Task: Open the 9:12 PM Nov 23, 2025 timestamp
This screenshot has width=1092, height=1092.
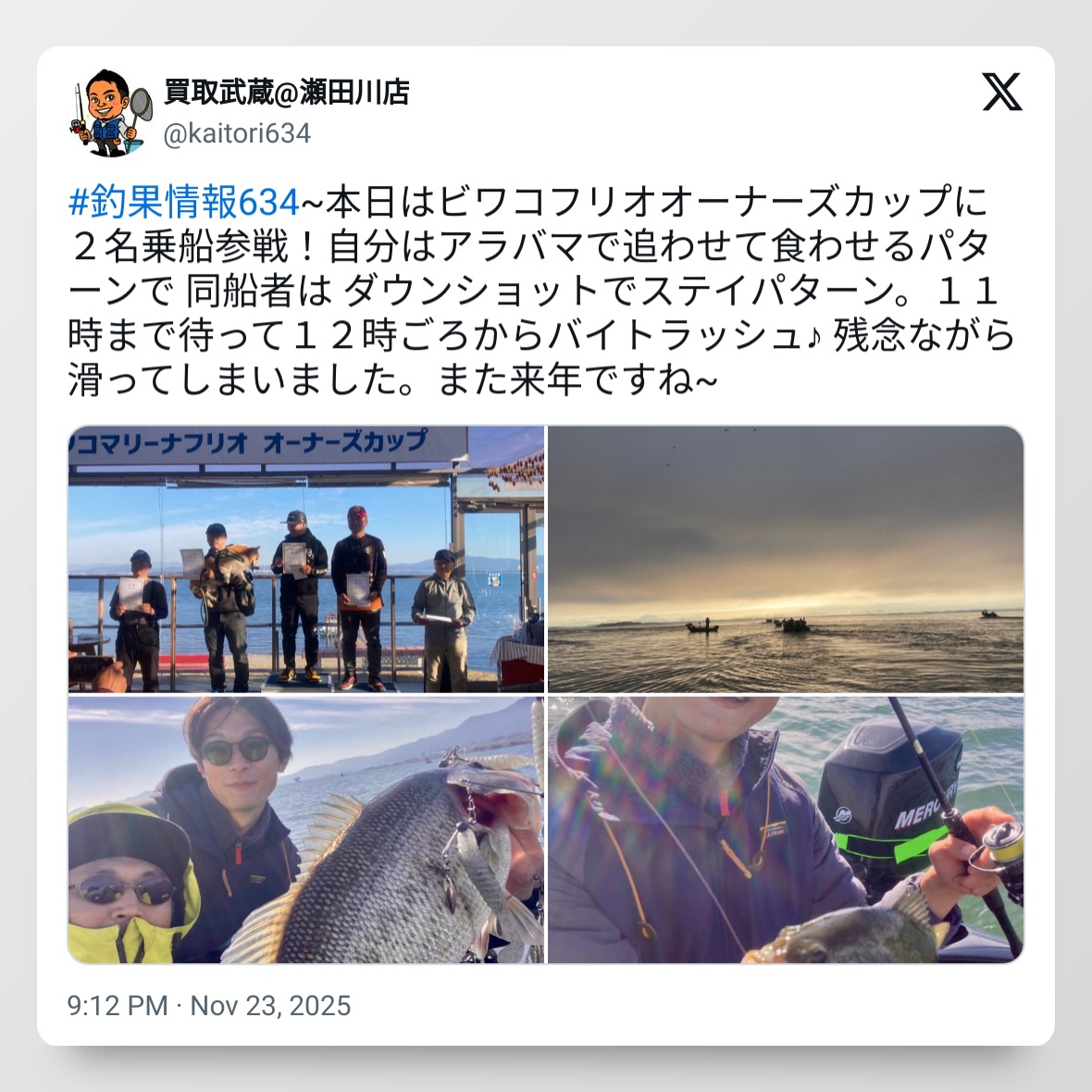Action: [209, 1006]
